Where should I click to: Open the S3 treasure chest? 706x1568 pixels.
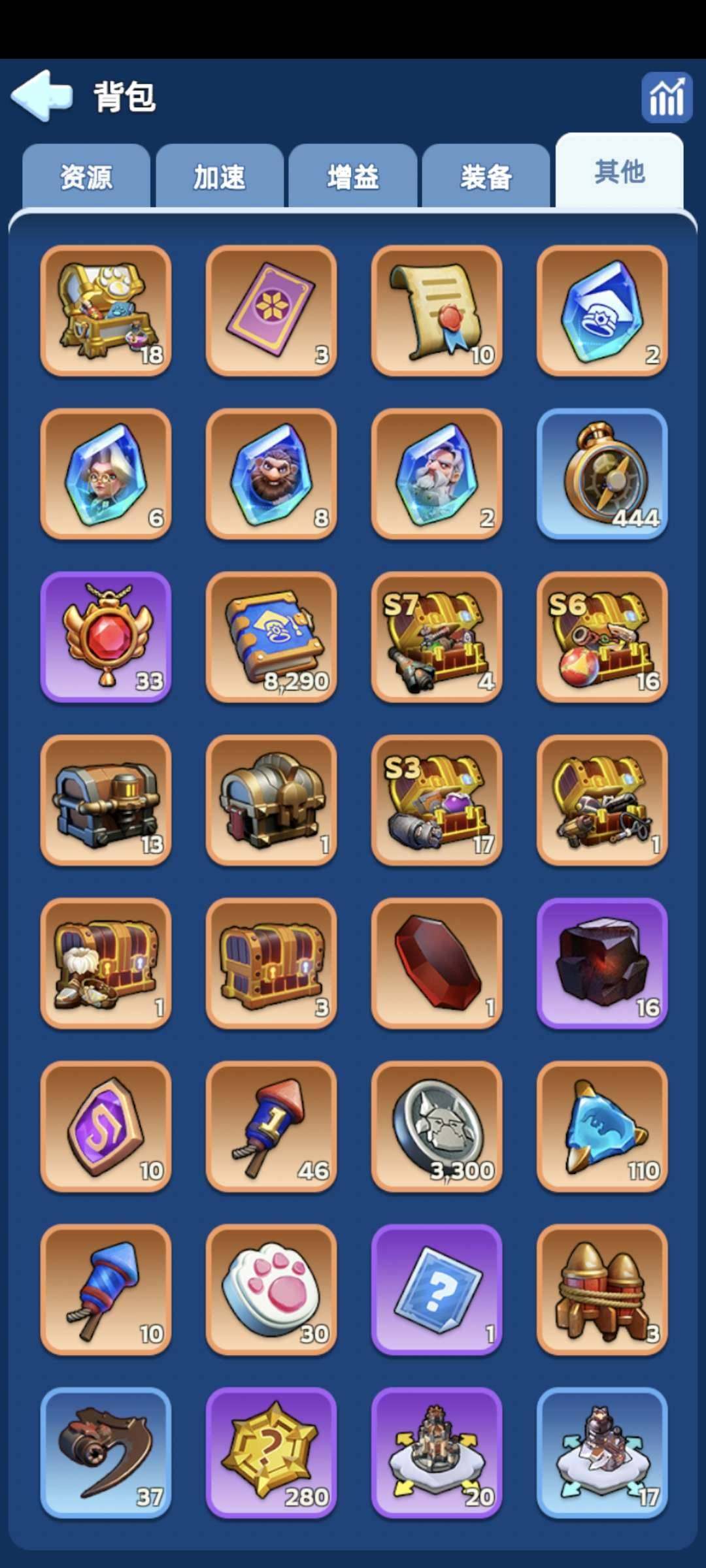437,800
